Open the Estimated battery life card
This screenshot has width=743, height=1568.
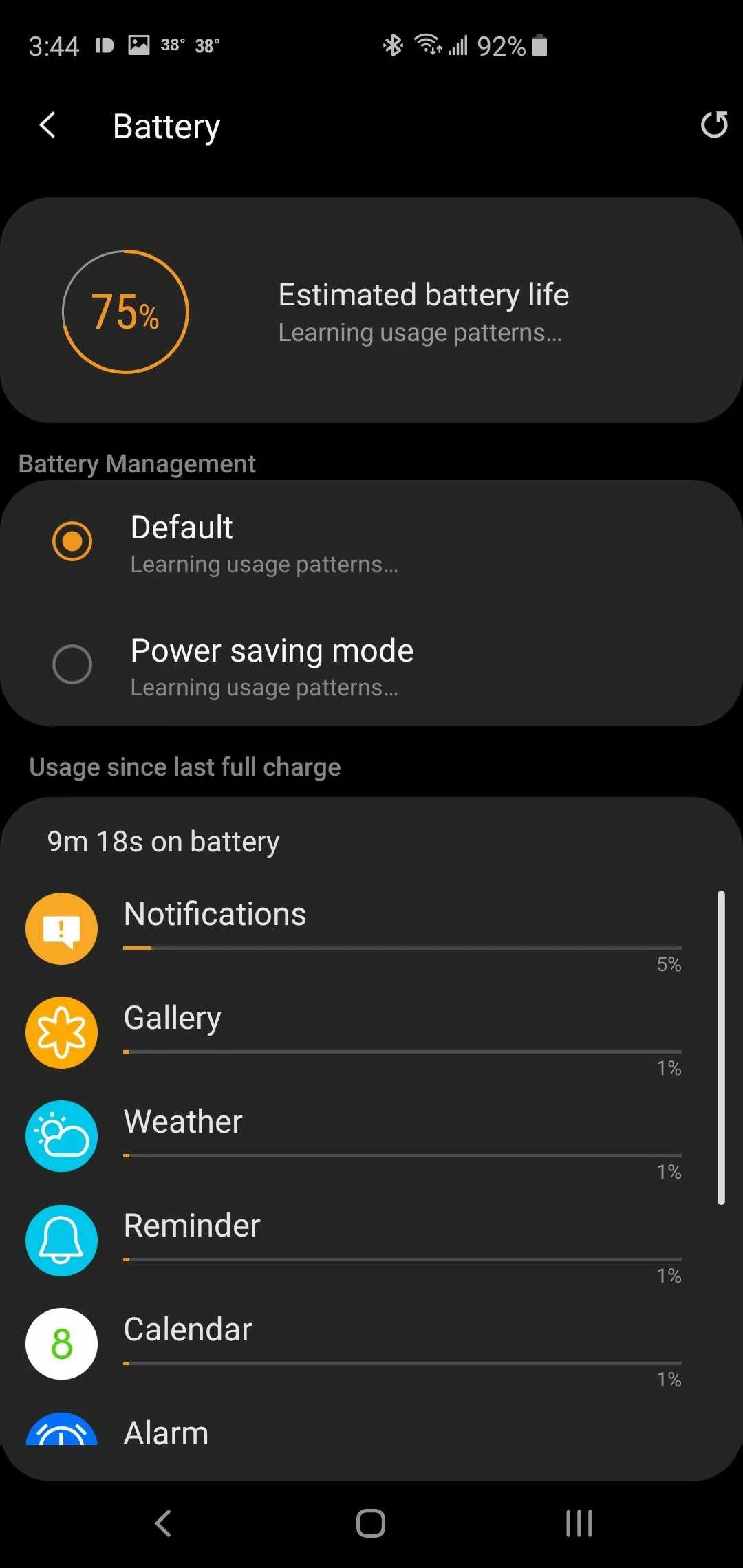point(371,311)
